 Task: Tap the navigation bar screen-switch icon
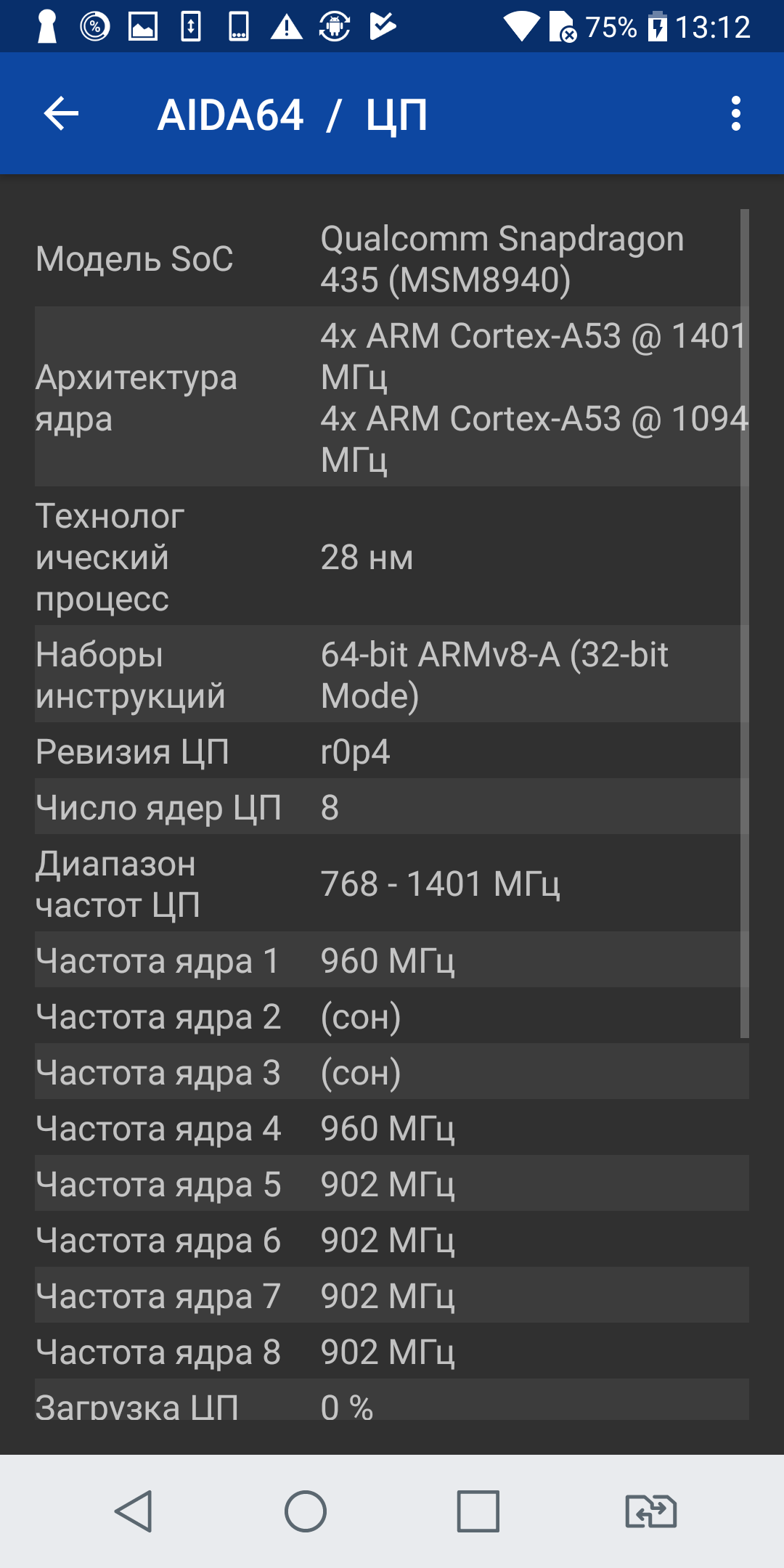(x=651, y=1511)
